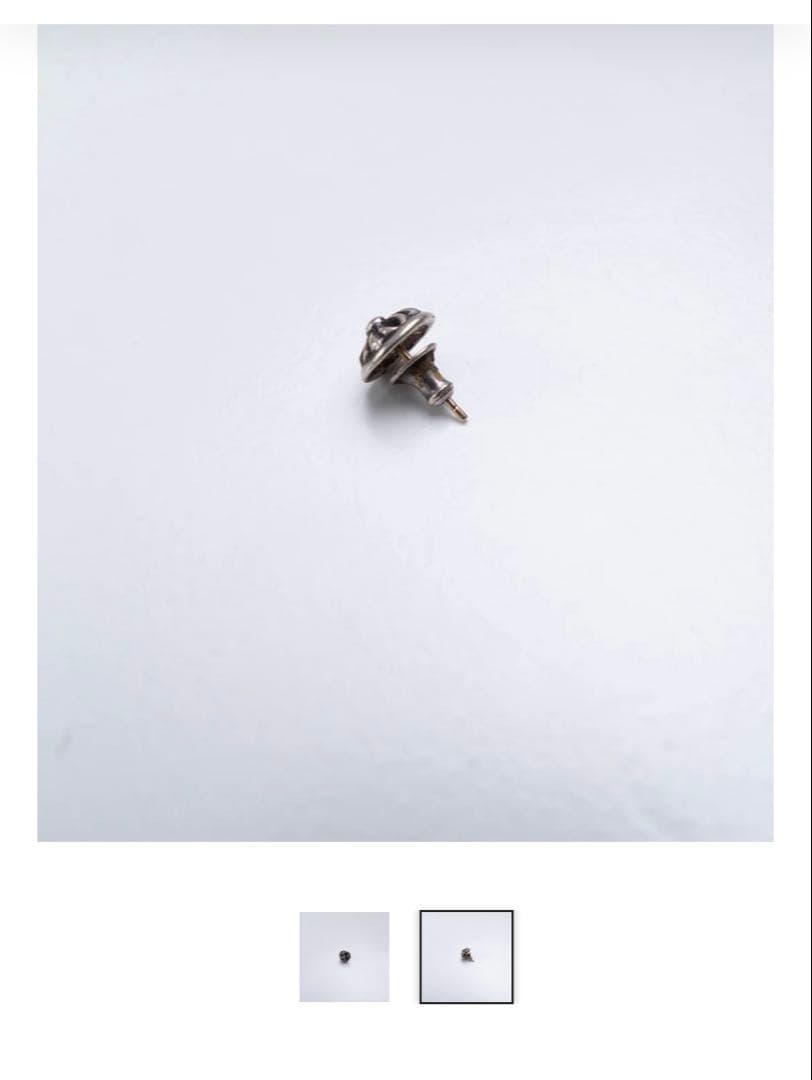
Task: Tap the selected side-view thumbnail with black border
Action: point(466,957)
